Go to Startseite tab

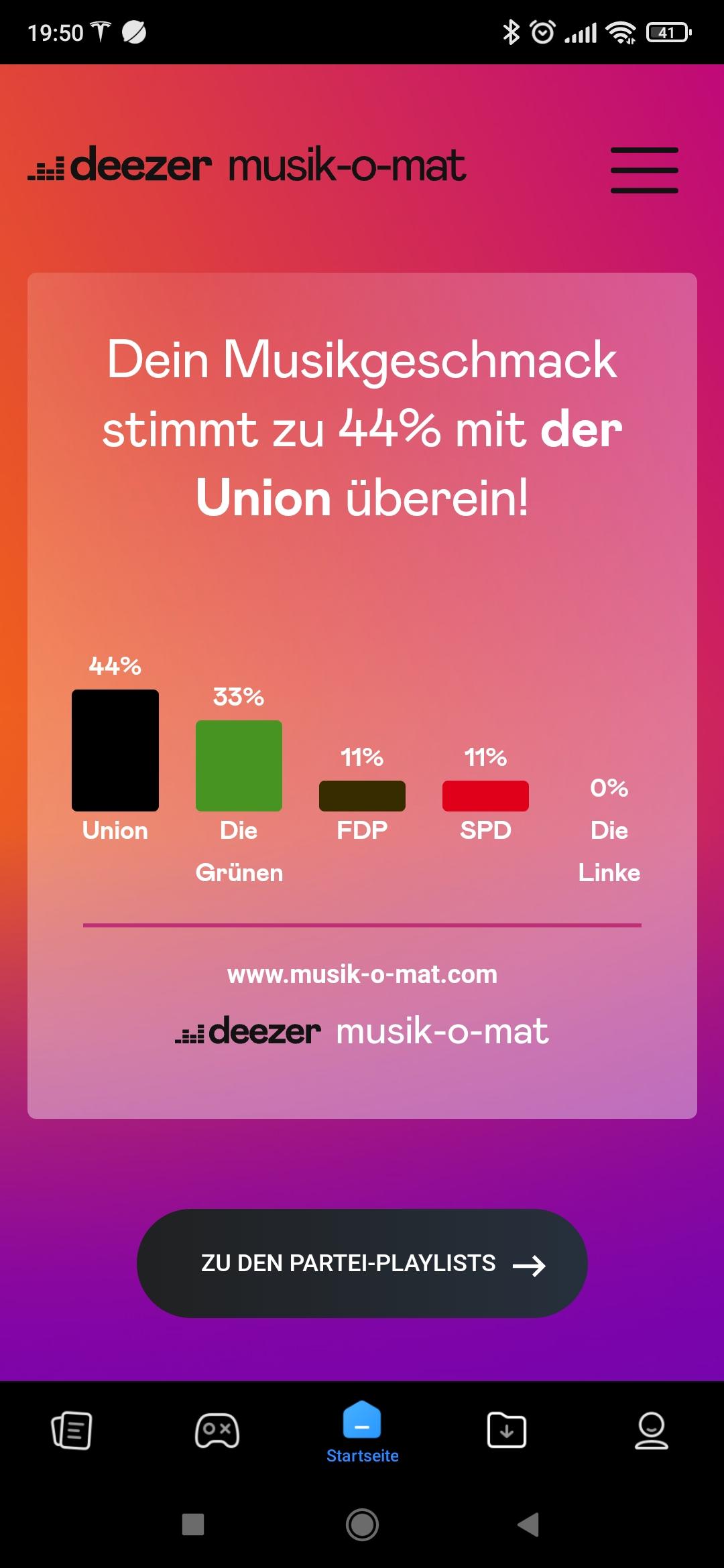tap(362, 1433)
